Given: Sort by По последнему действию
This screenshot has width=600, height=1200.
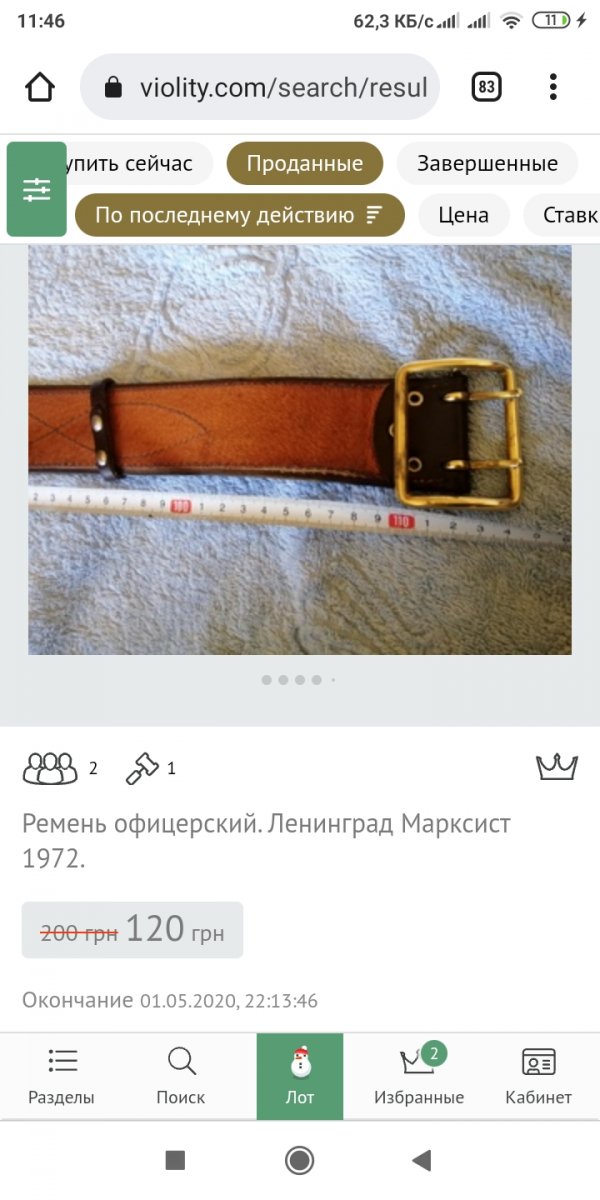Looking at the screenshot, I should (240, 215).
